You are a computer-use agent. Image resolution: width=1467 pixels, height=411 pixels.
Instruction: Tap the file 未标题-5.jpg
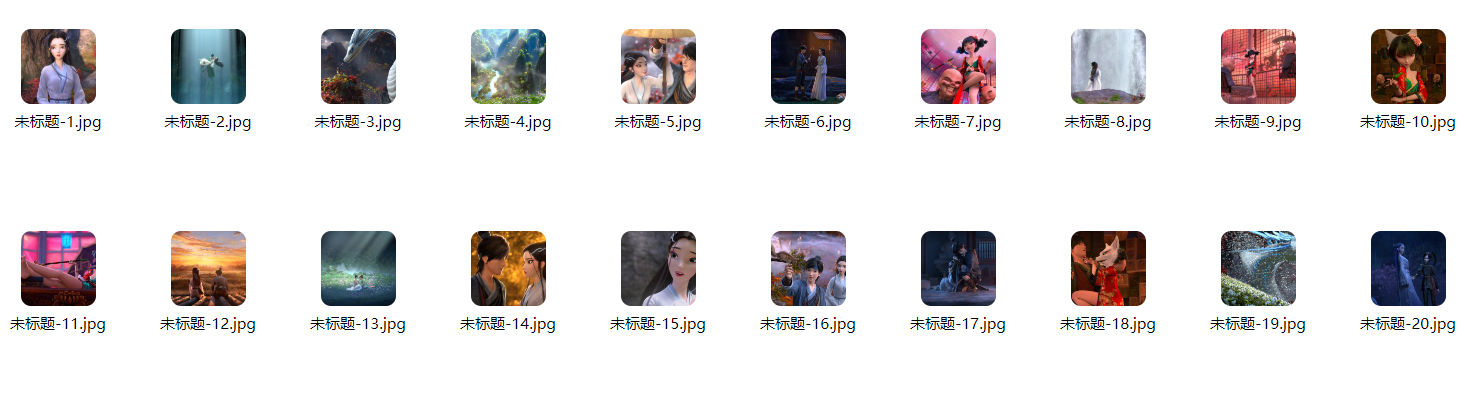coord(658,66)
